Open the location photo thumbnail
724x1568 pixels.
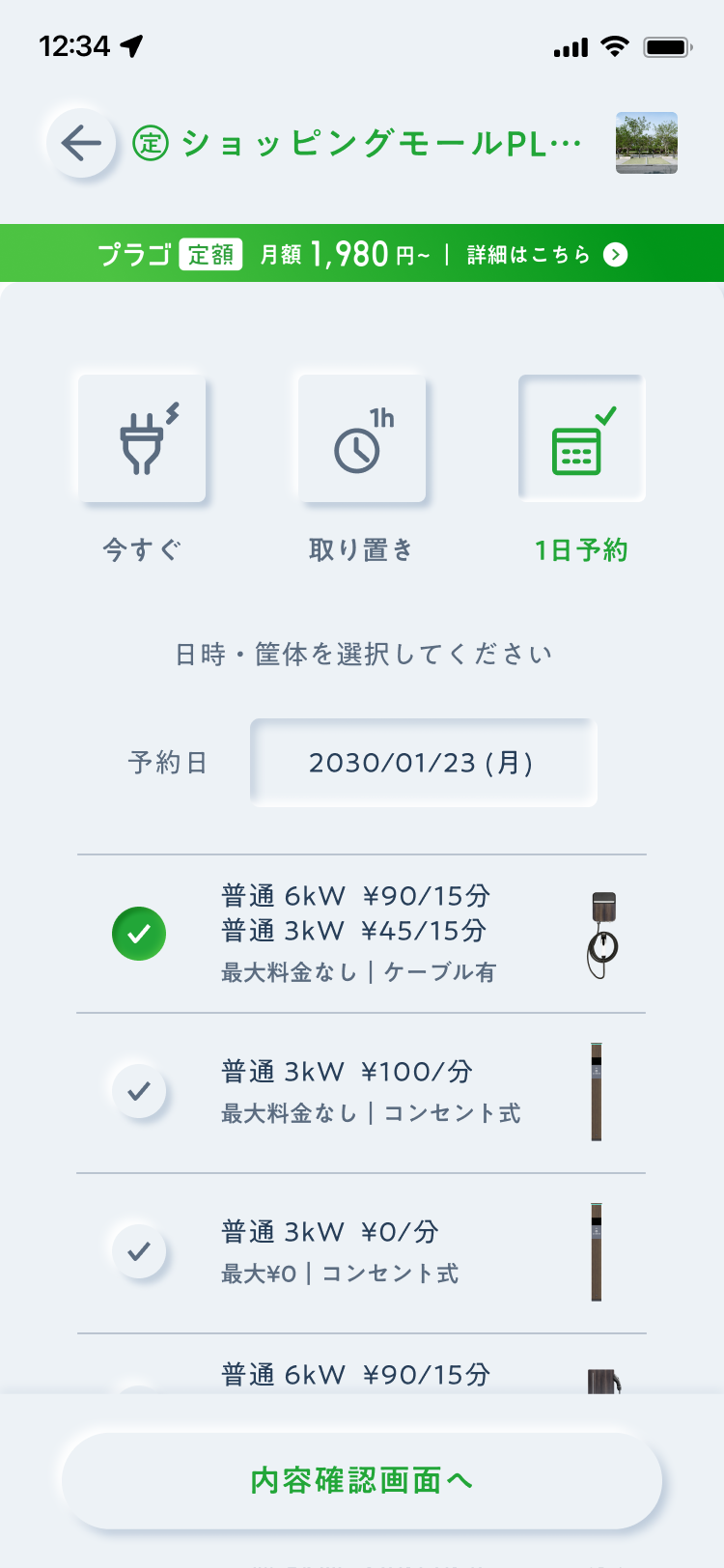click(647, 143)
